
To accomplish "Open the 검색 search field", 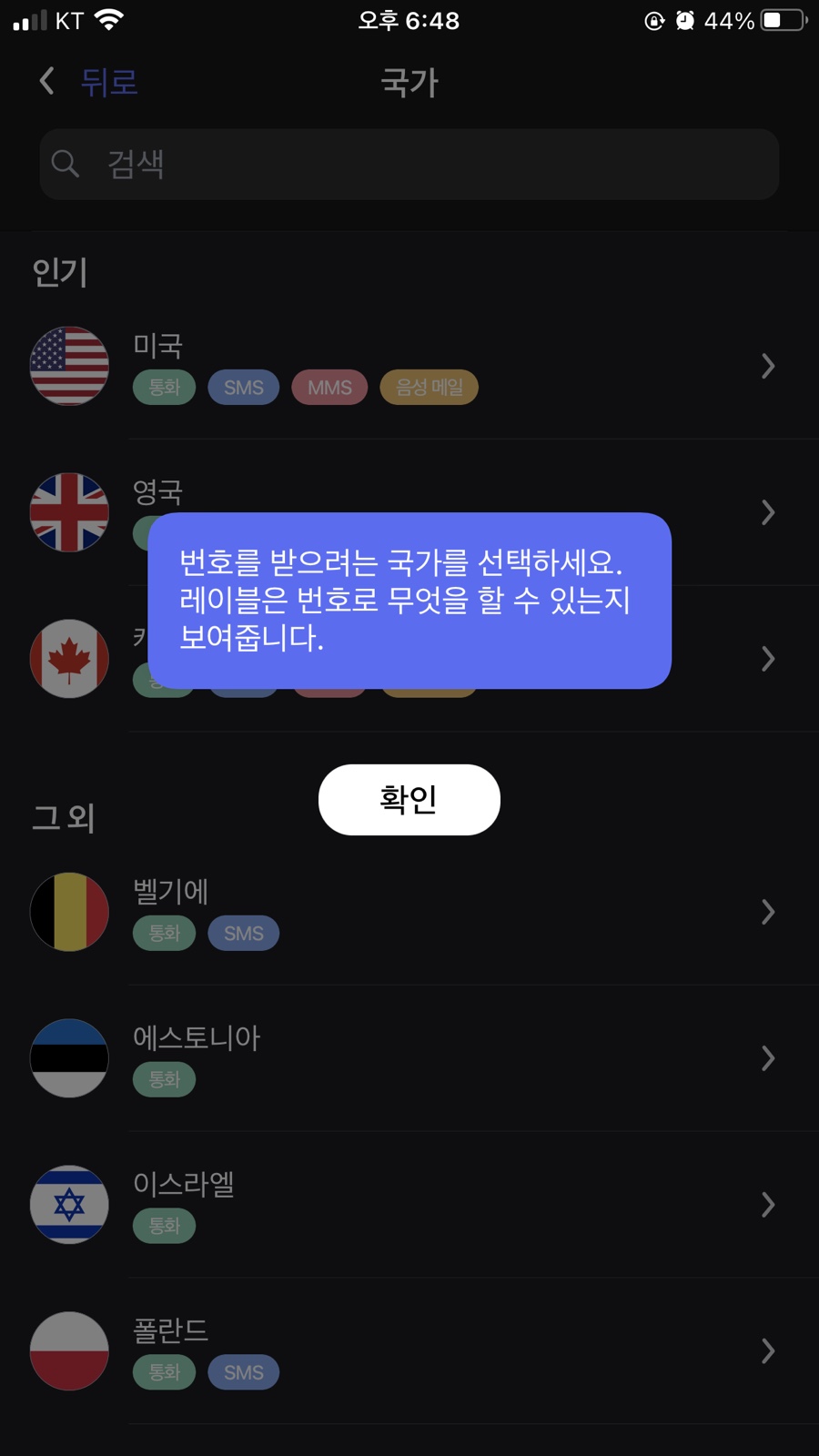I will click(x=409, y=164).
